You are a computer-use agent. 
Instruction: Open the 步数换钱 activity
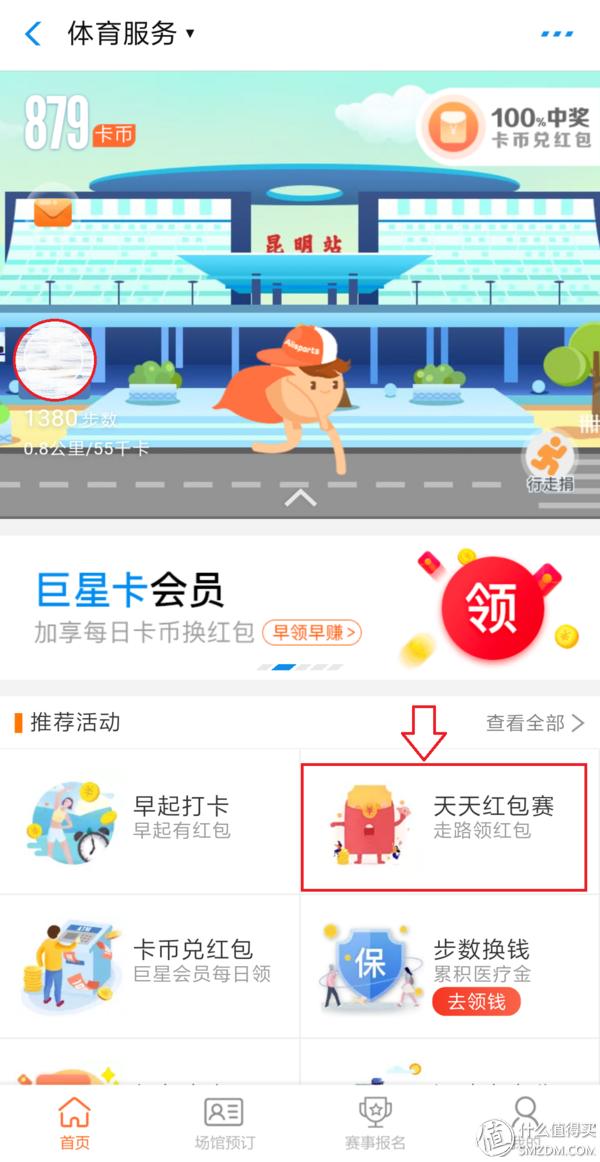click(x=450, y=965)
